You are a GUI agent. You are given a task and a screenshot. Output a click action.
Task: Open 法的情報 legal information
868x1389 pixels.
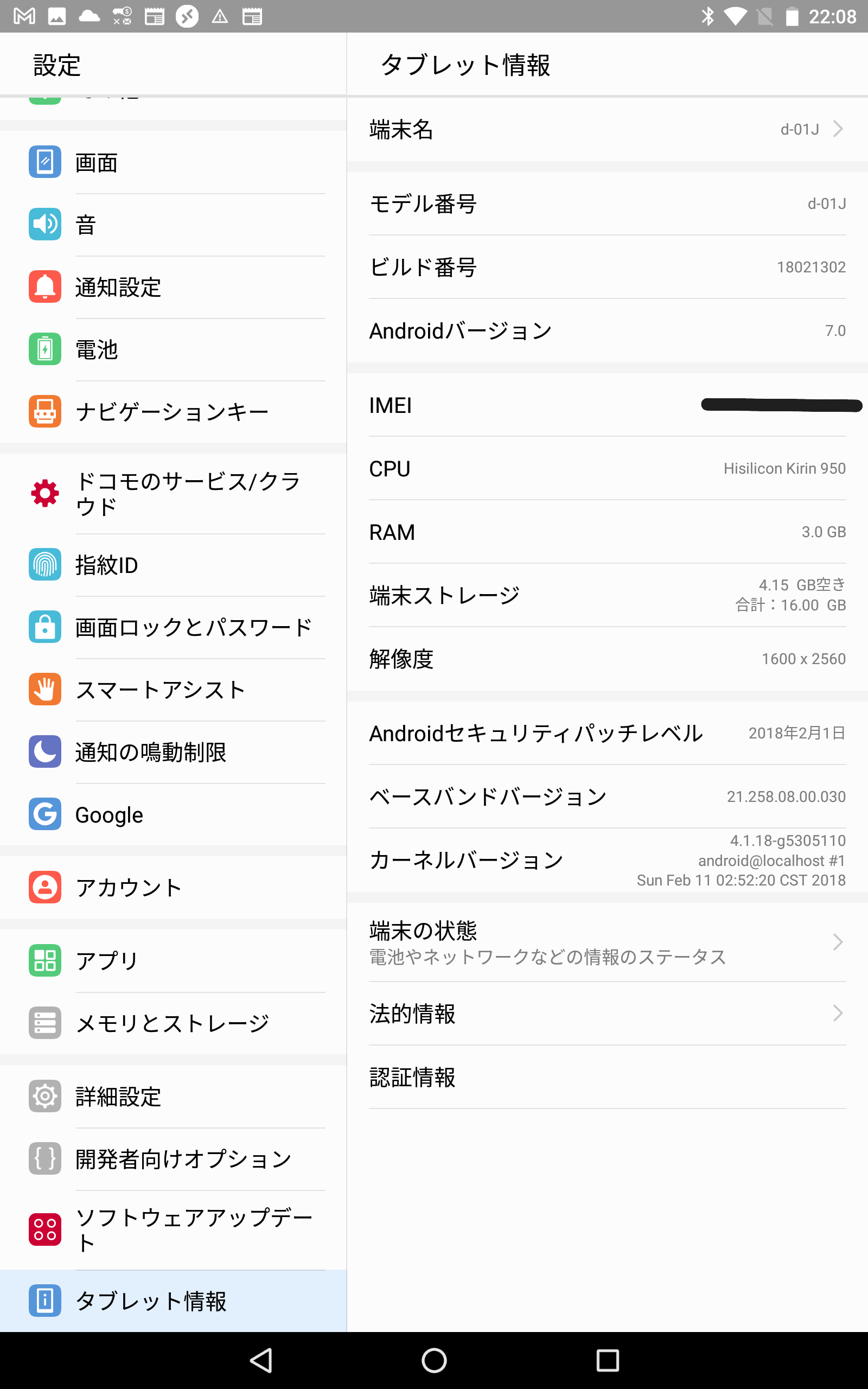608,1013
